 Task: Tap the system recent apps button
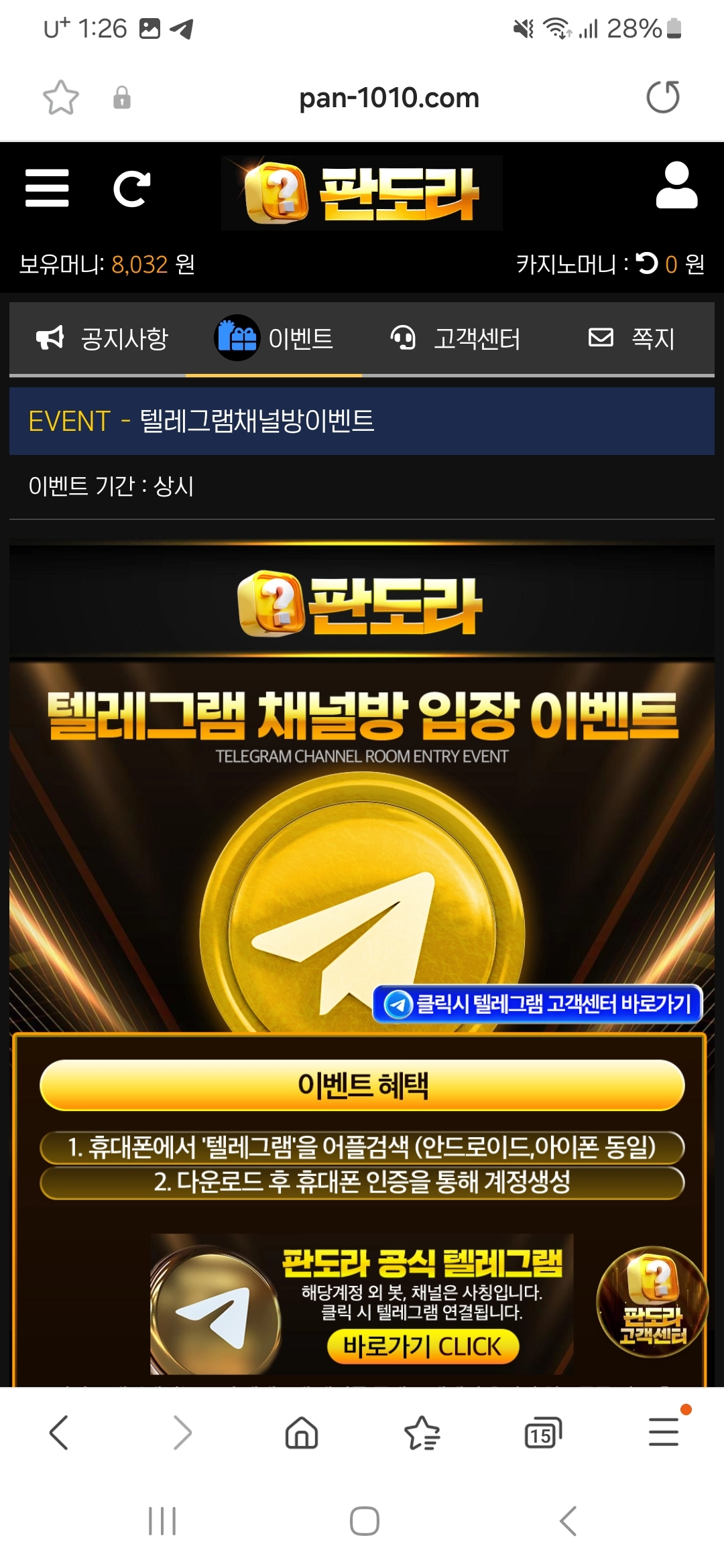(x=162, y=1520)
